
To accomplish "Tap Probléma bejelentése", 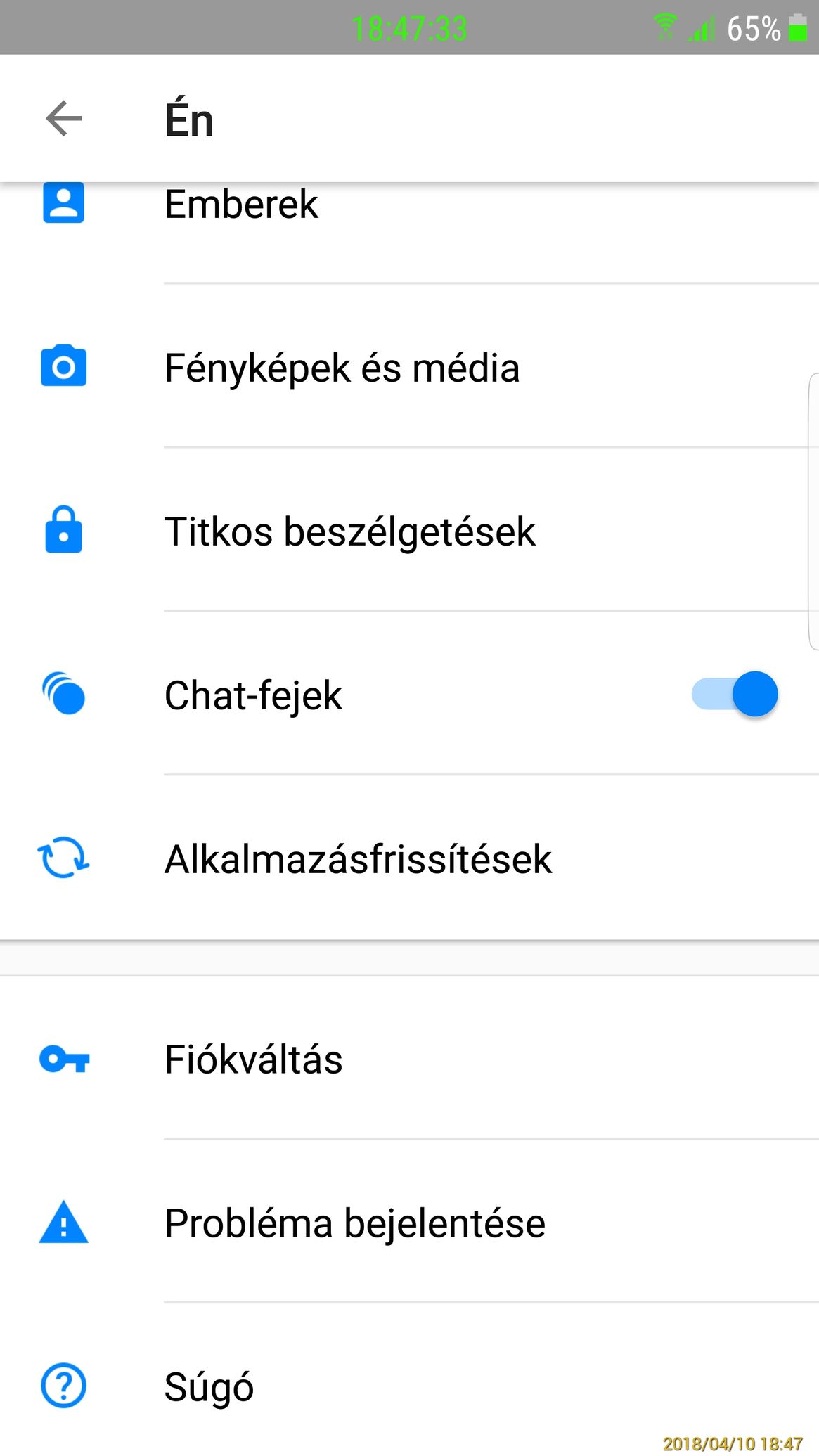I will click(x=409, y=1222).
